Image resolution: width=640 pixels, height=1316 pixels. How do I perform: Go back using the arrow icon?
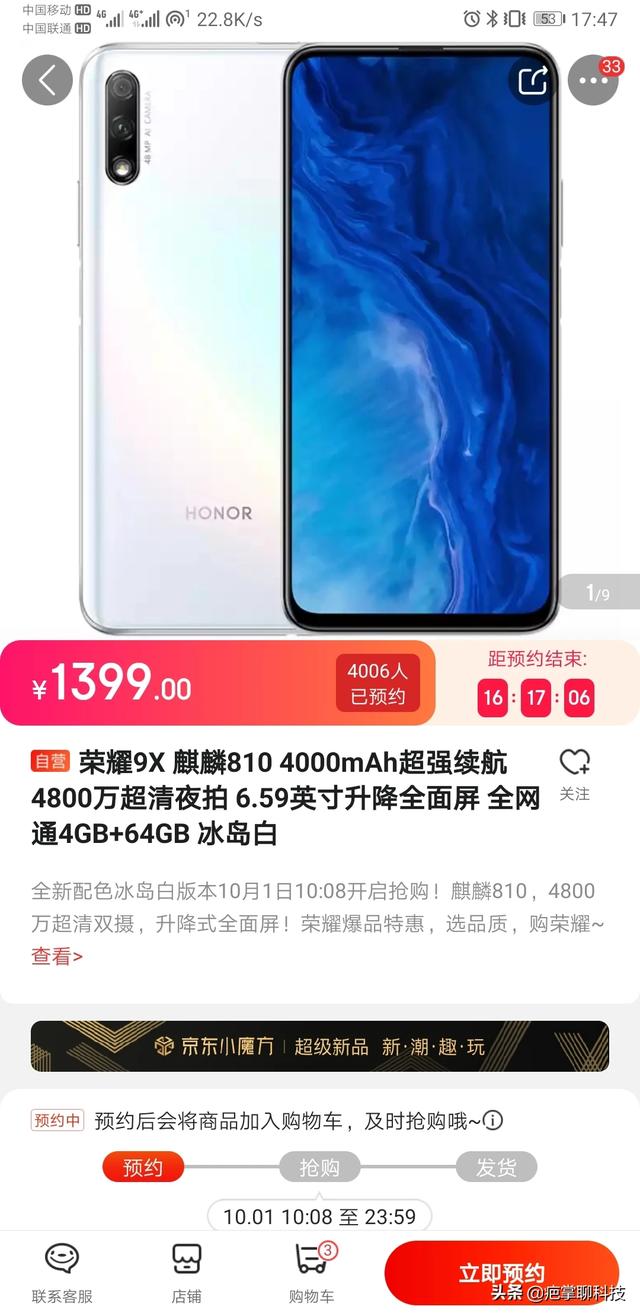tap(47, 80)
